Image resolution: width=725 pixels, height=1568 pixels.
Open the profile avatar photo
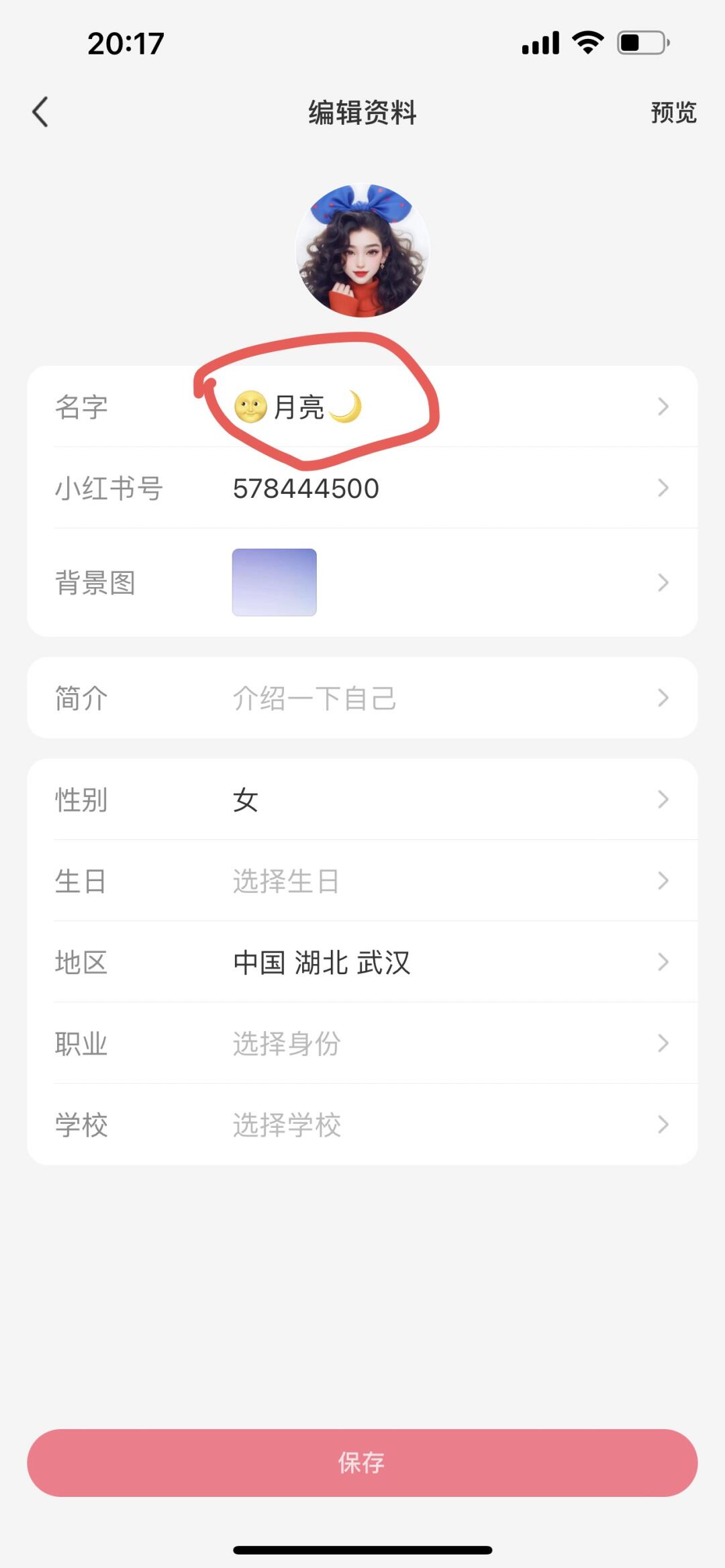(362, 251)
